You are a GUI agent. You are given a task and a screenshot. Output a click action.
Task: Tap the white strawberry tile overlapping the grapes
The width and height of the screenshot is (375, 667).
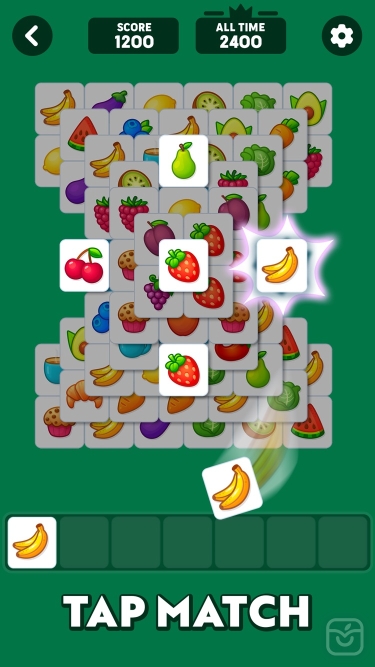click(184, 265)
